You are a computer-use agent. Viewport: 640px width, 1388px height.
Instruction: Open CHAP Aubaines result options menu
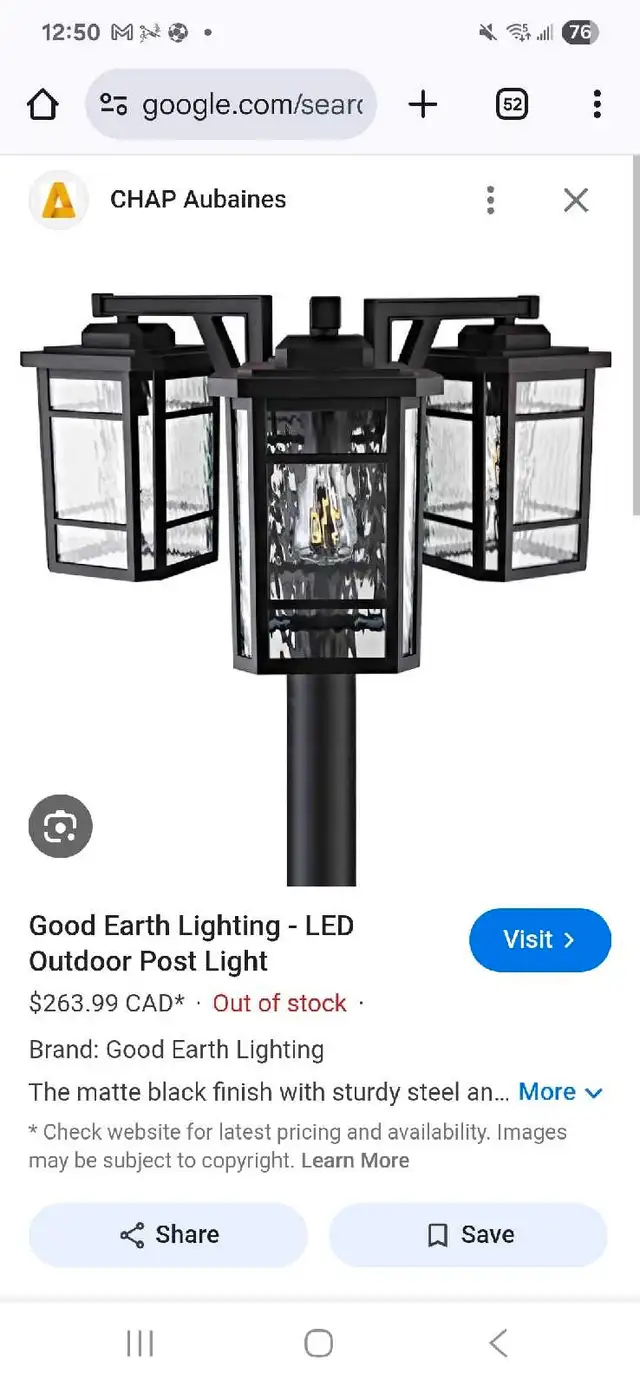(490, 200)
